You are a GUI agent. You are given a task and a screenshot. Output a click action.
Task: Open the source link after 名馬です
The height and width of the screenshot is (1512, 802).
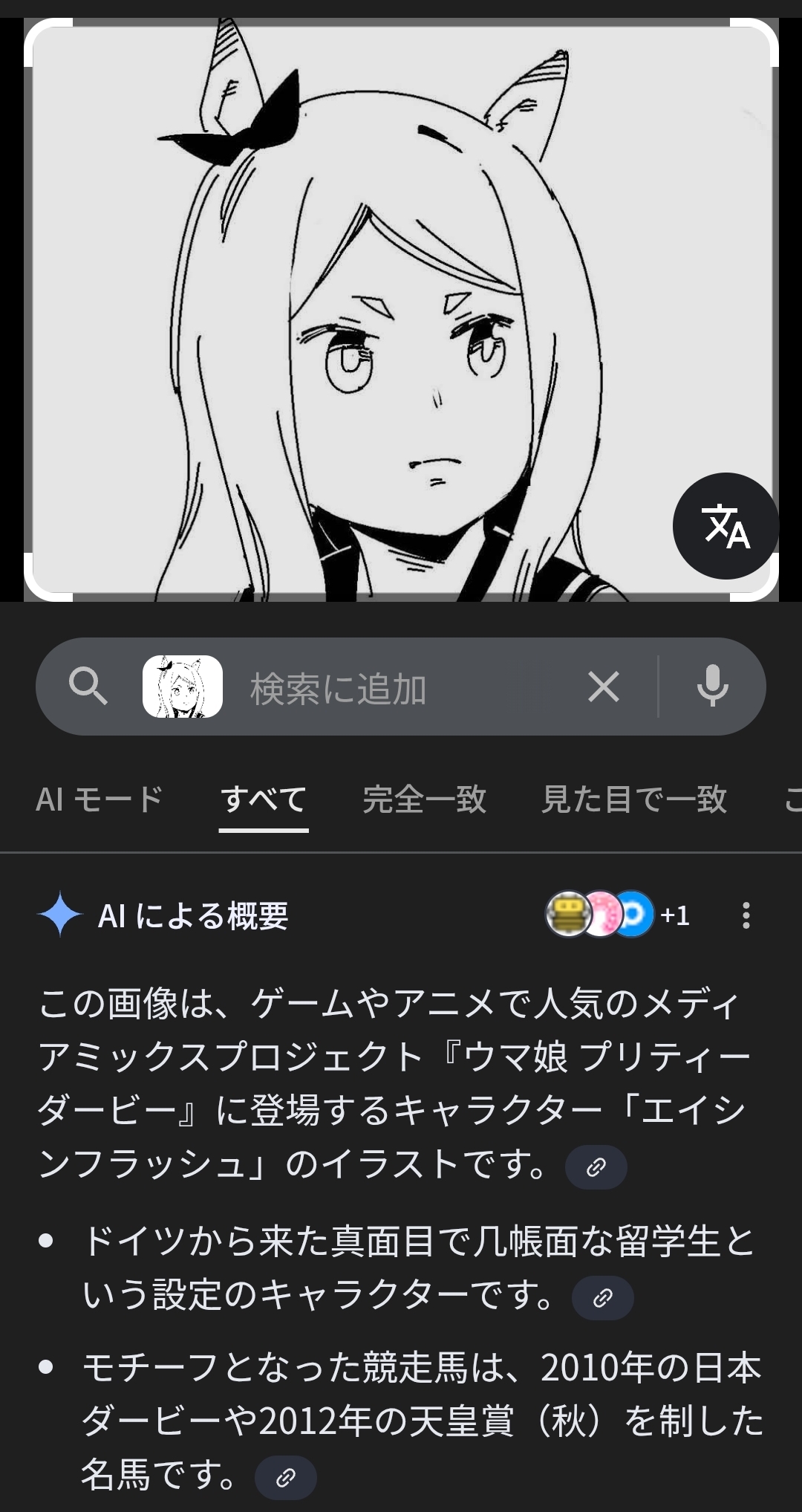[x=285, y=1478]
